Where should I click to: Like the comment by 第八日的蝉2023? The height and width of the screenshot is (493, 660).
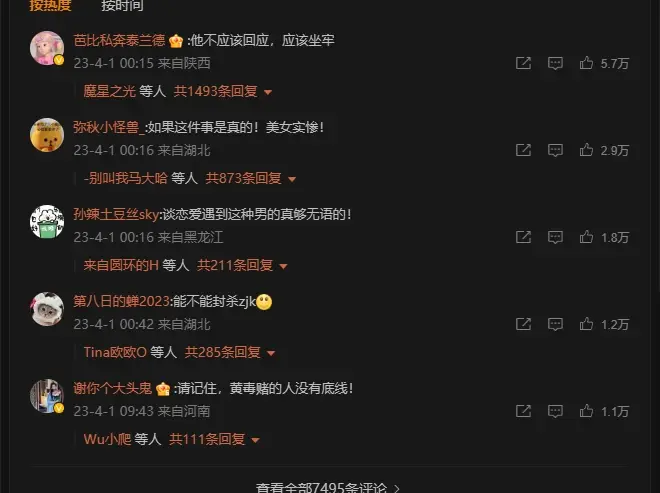587,324
